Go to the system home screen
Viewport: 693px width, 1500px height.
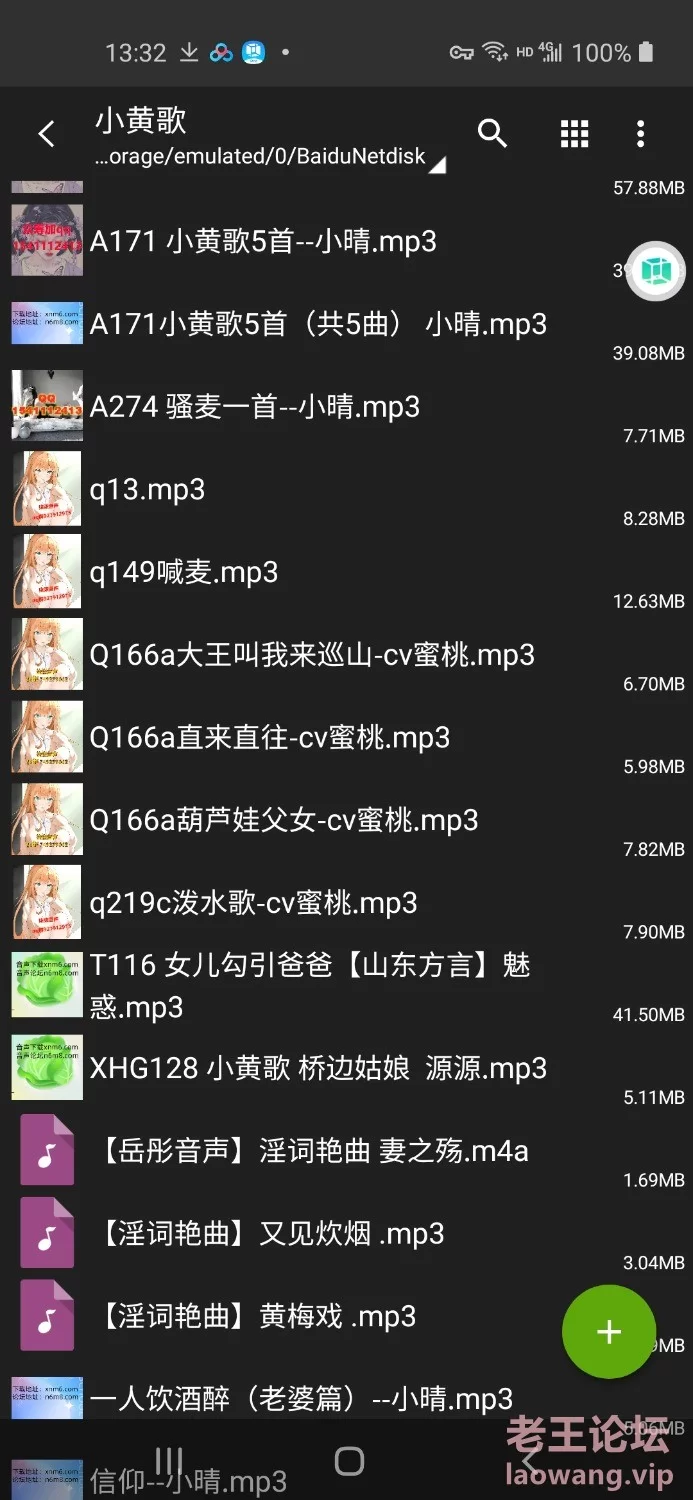pyautogui.click(x=348, y=1461)
